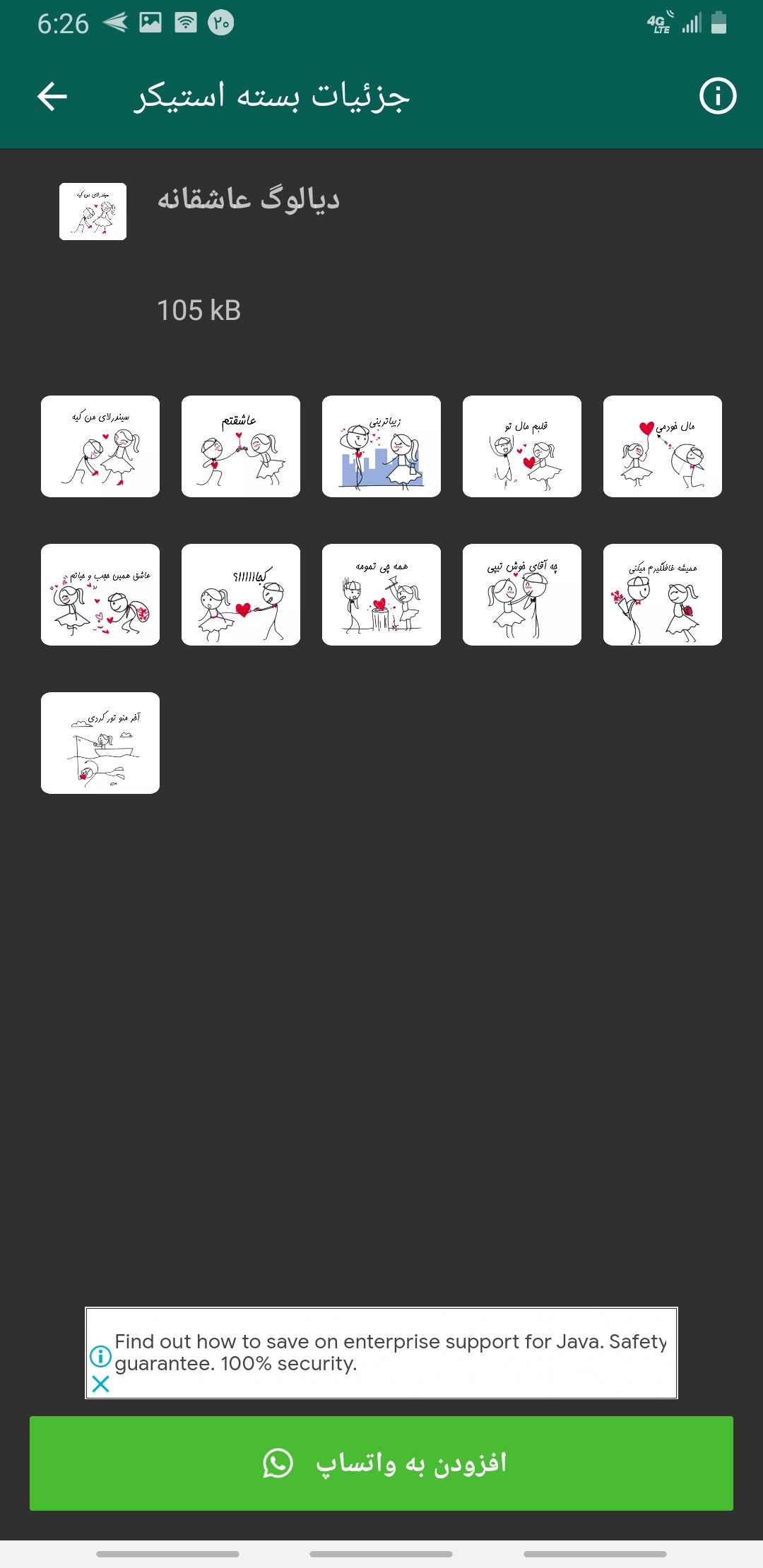This screenshot has width=763, height=1568.
Task: Open the قلبم مال تو sticker
Action: pyautogui.click(x=522, y=446)
